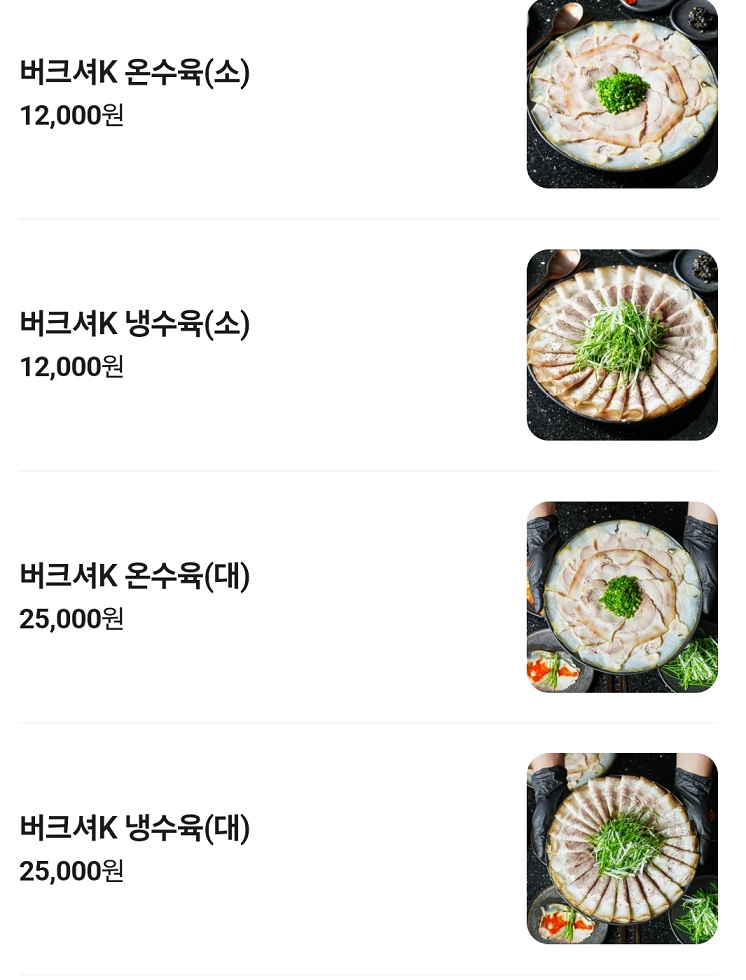Tap the second menu row to view details
This screenshot has height=980, width=746.
point(300,345)
